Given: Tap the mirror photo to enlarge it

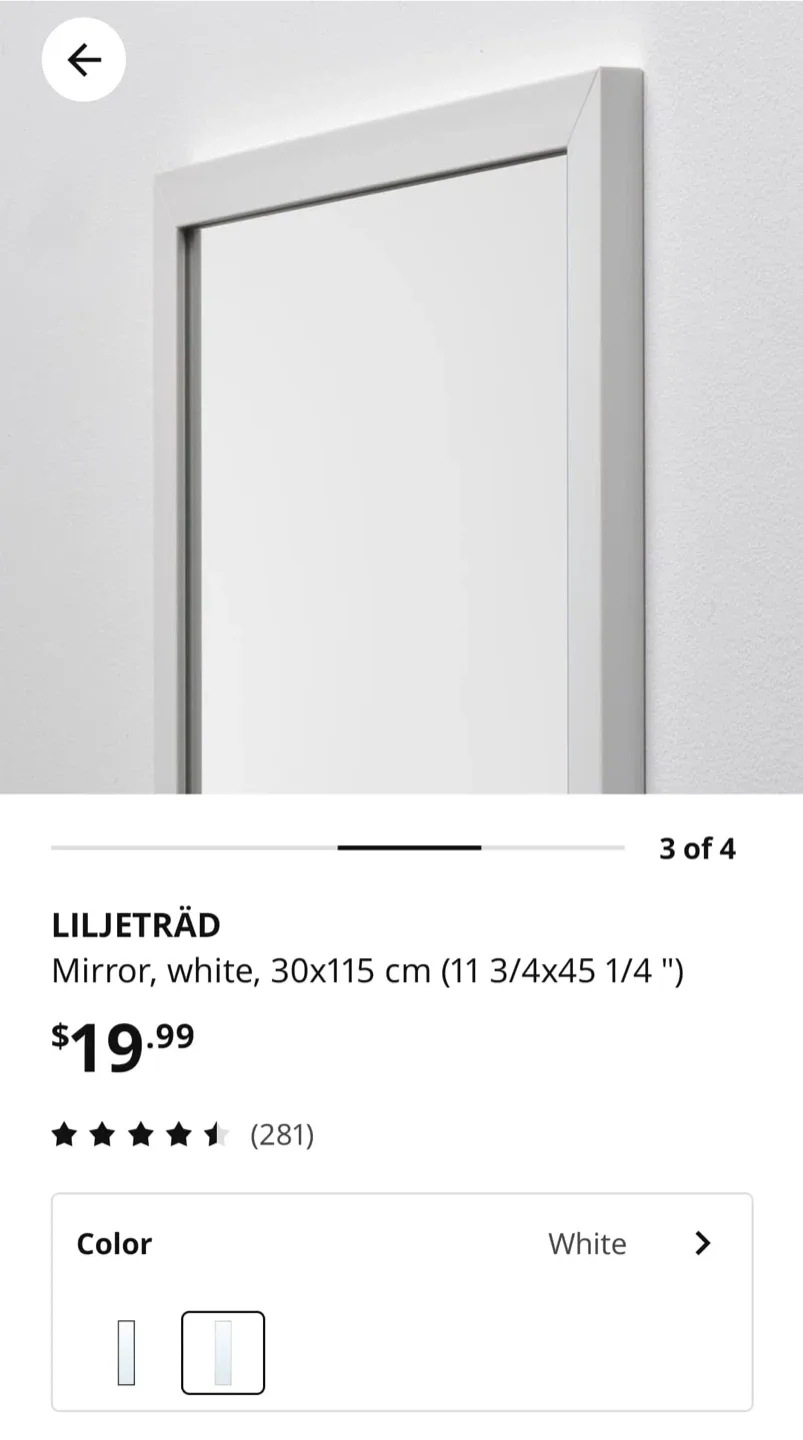Looking at the screenshot, I should 401,400.
